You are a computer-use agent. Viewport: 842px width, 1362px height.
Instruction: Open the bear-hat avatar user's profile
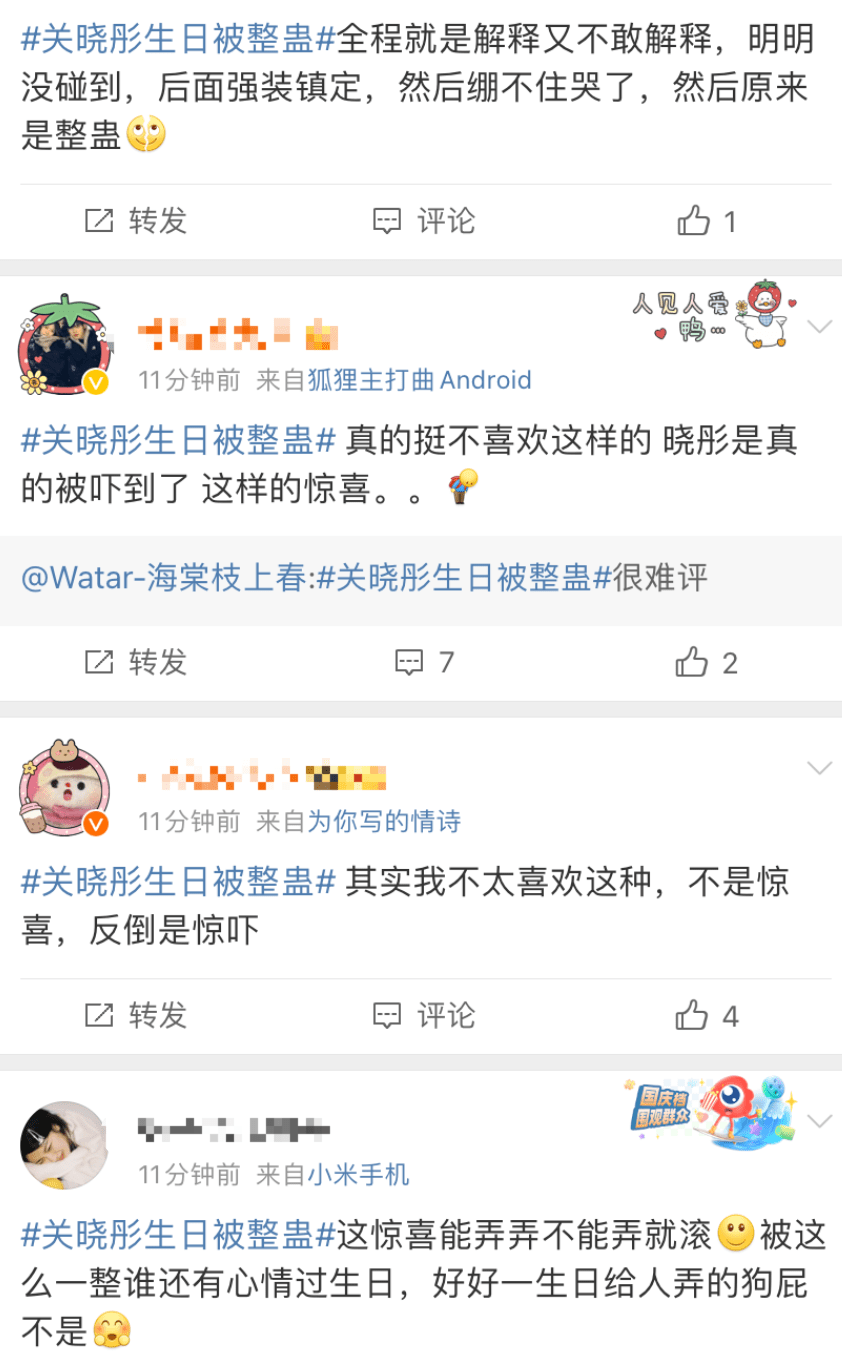tap(62, 788)
